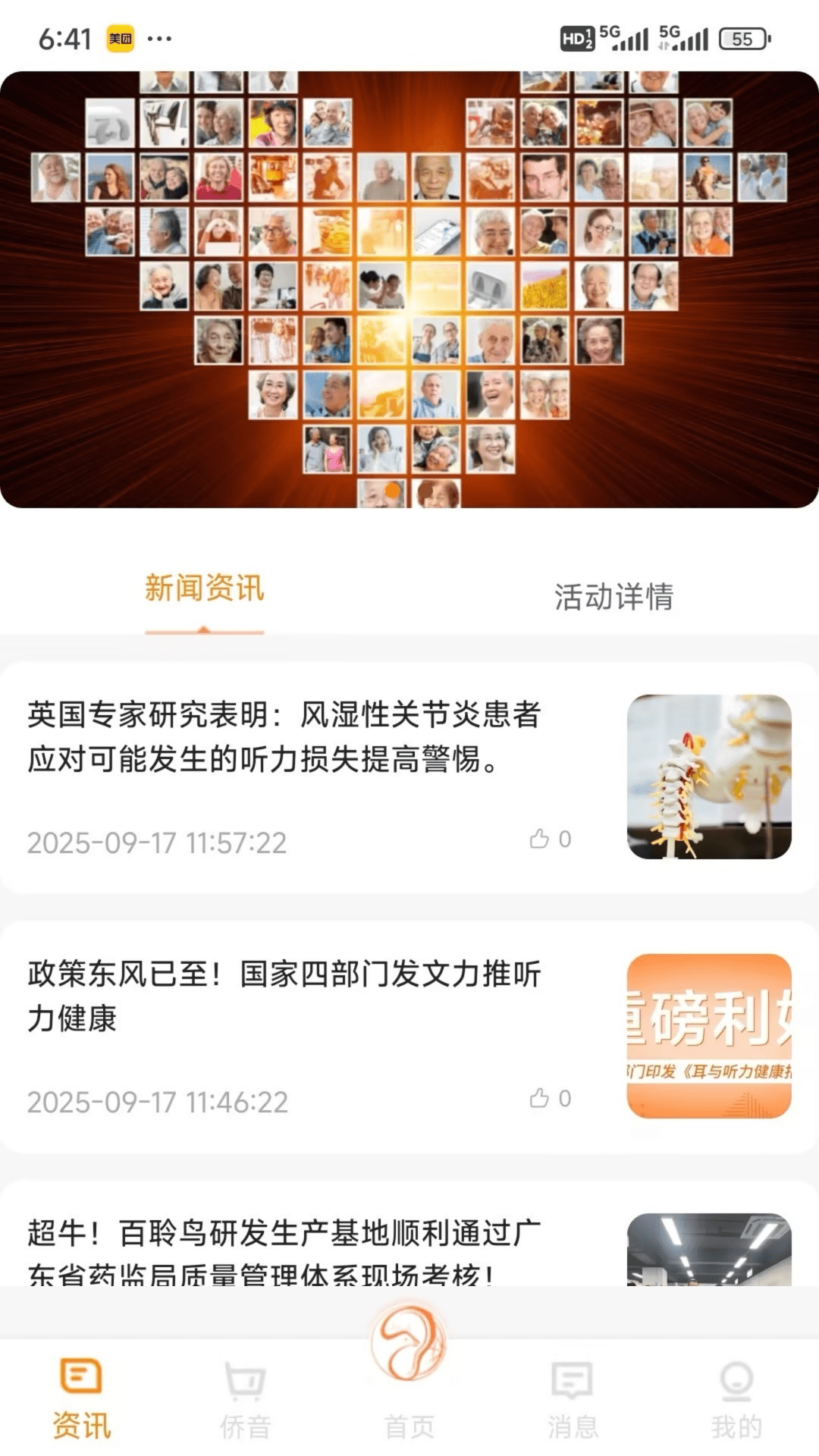Switch to the 活动详情 tab
This screenshot has height=1456, width=819.
pos(613,597)
